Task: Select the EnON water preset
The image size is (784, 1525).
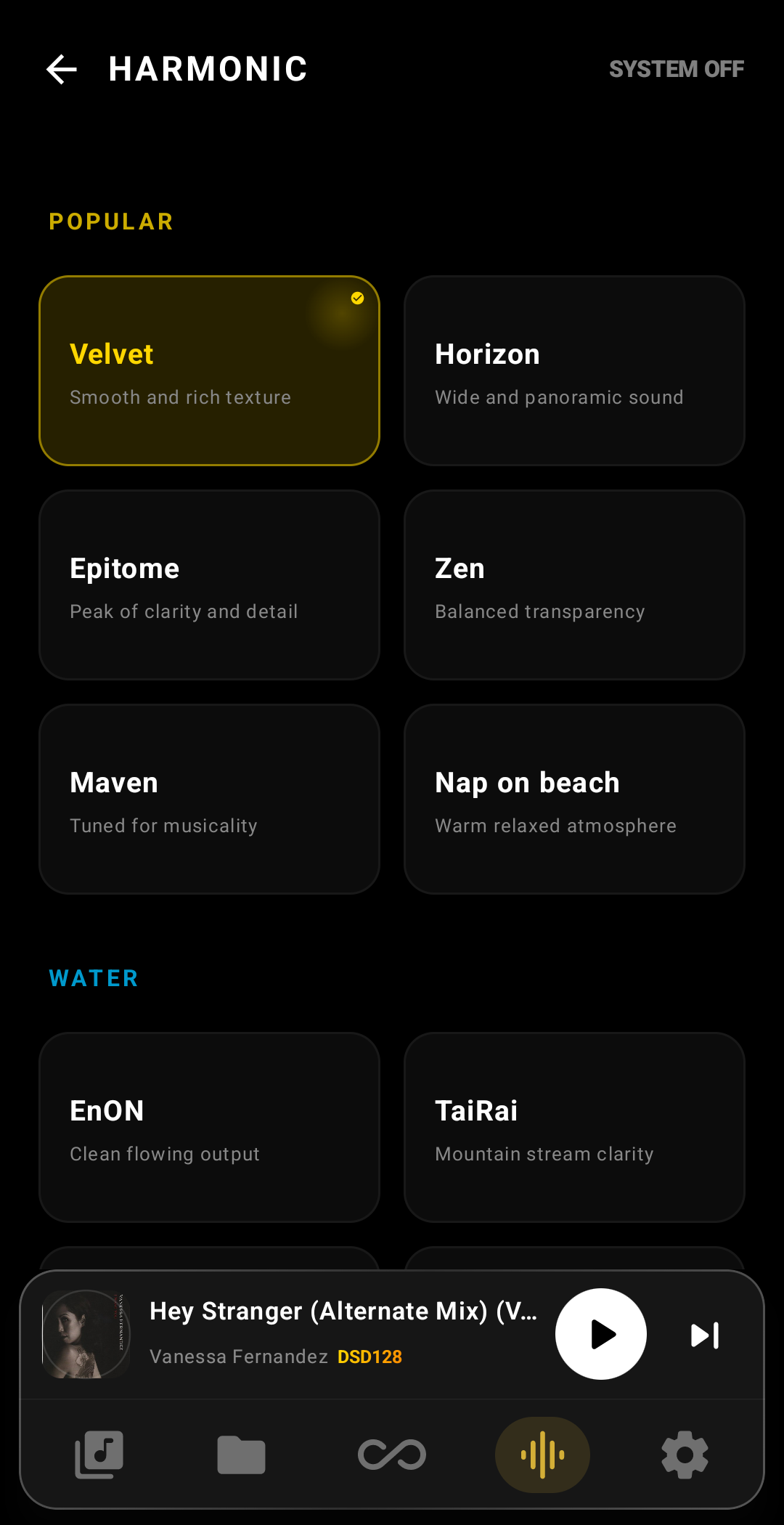Action: point(209,1127)
